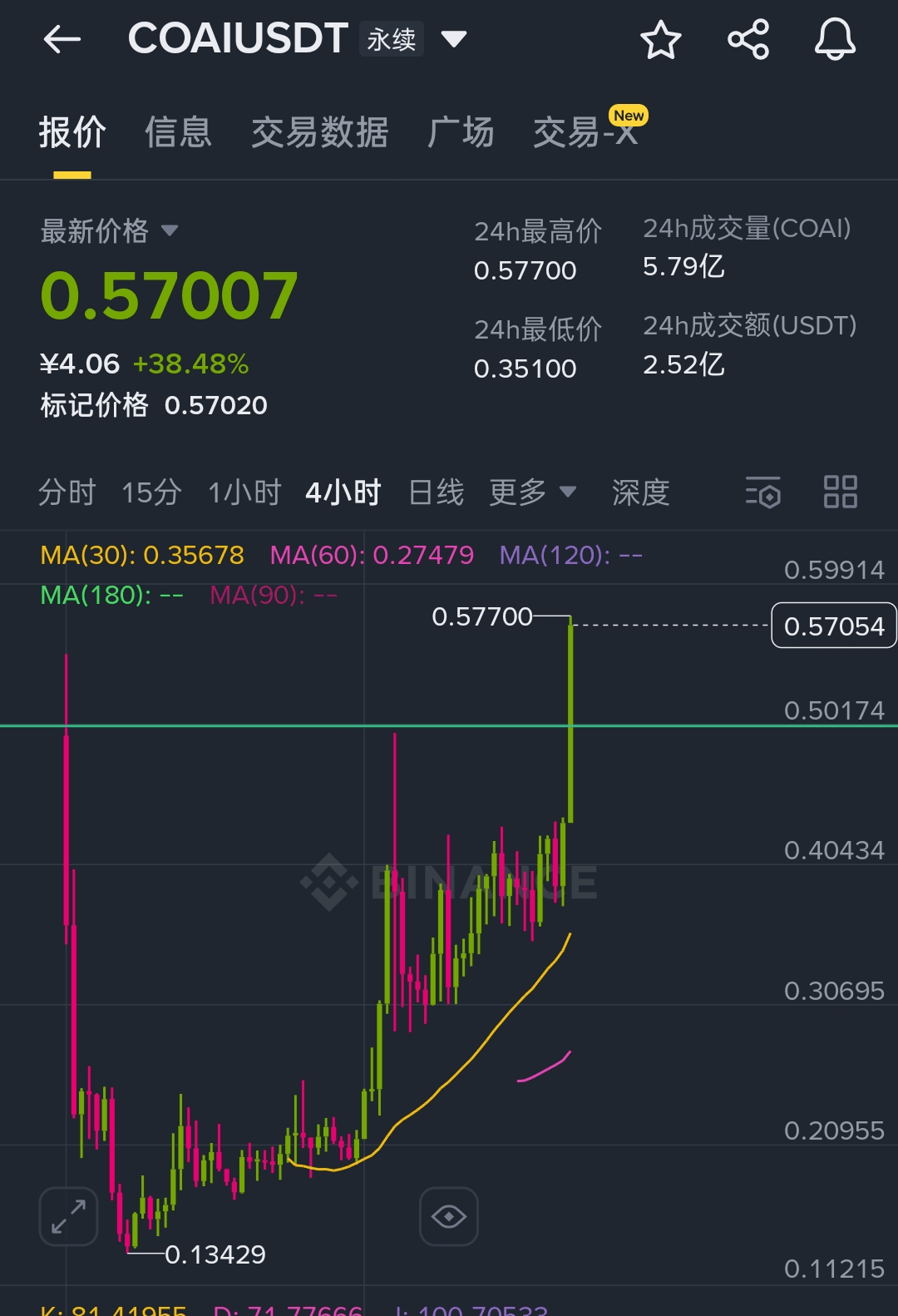Expand the 更多 intervals dropdown

pos(532,492)
